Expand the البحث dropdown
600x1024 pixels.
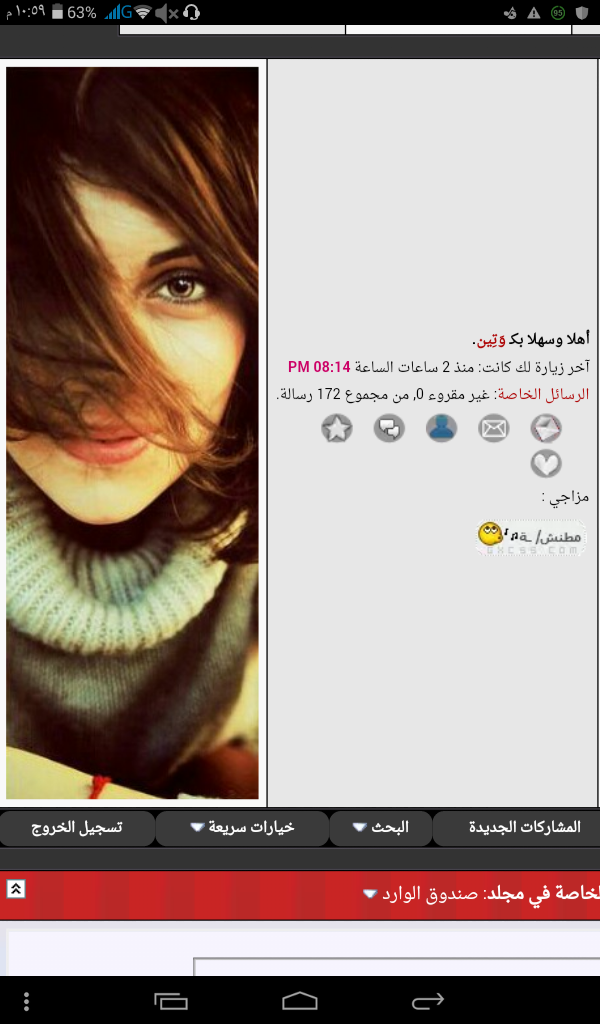(381, 828)
